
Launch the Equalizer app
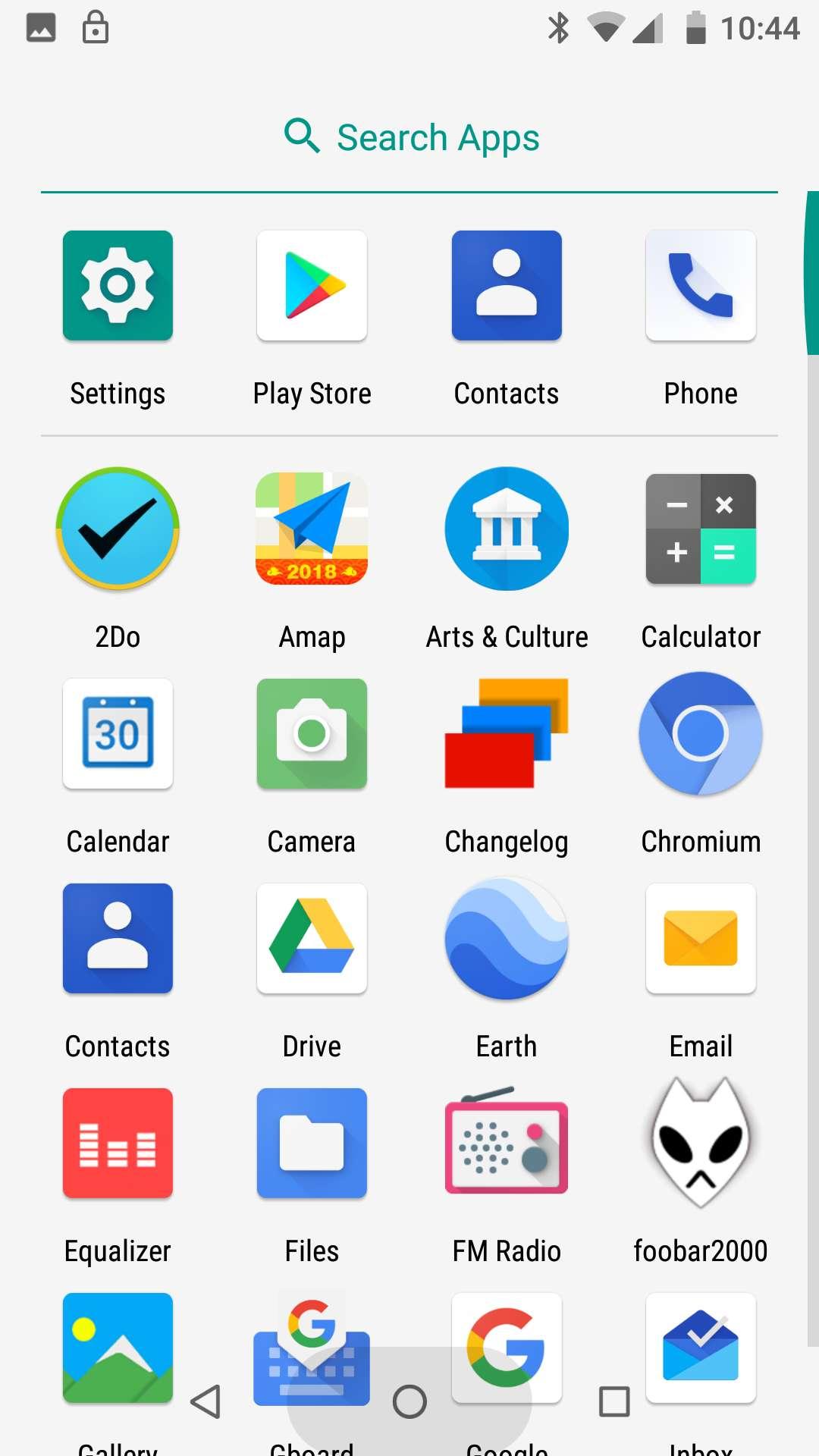pos(117,1143)
